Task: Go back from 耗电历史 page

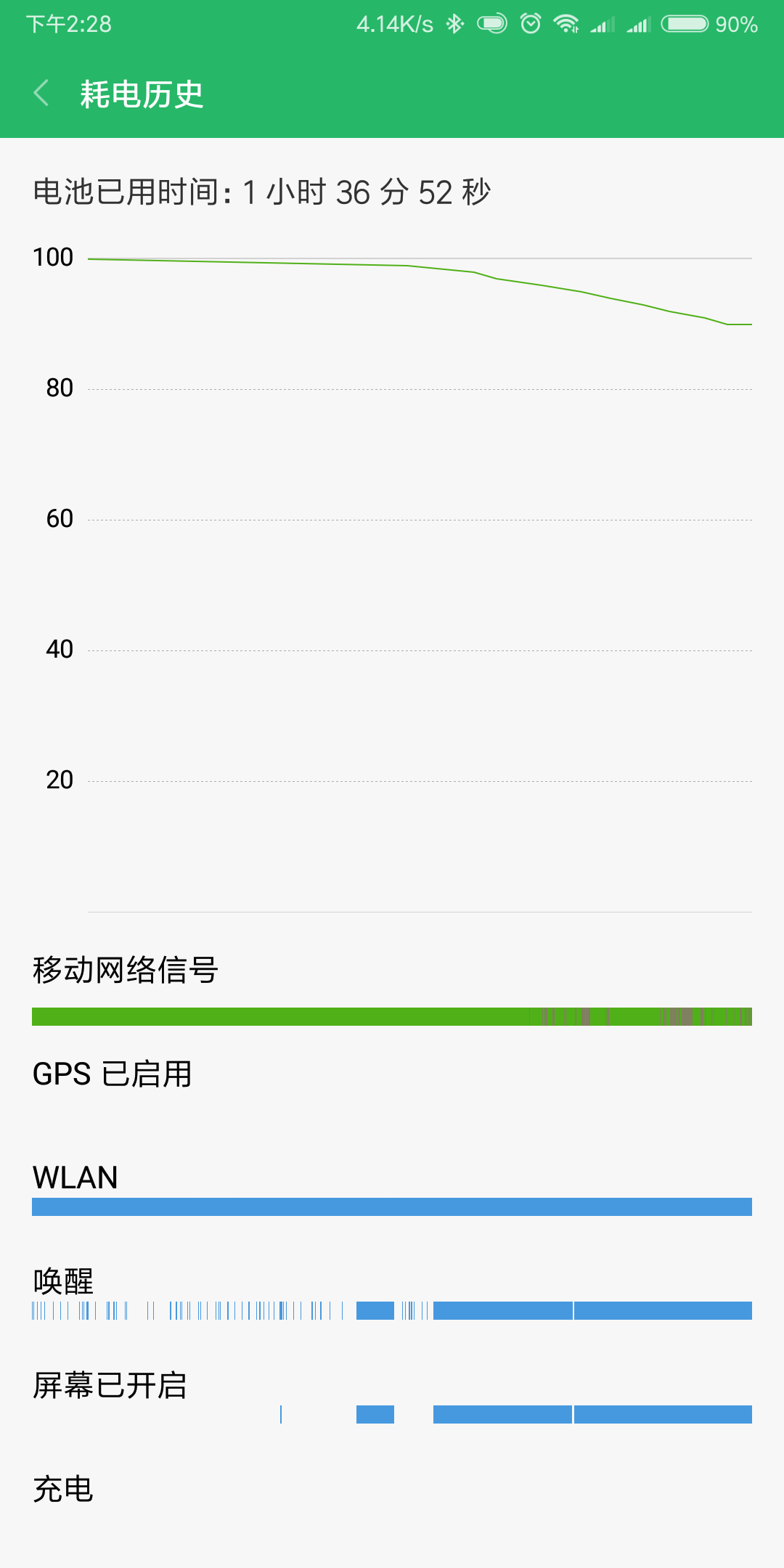Action: [x=41, y=93]
